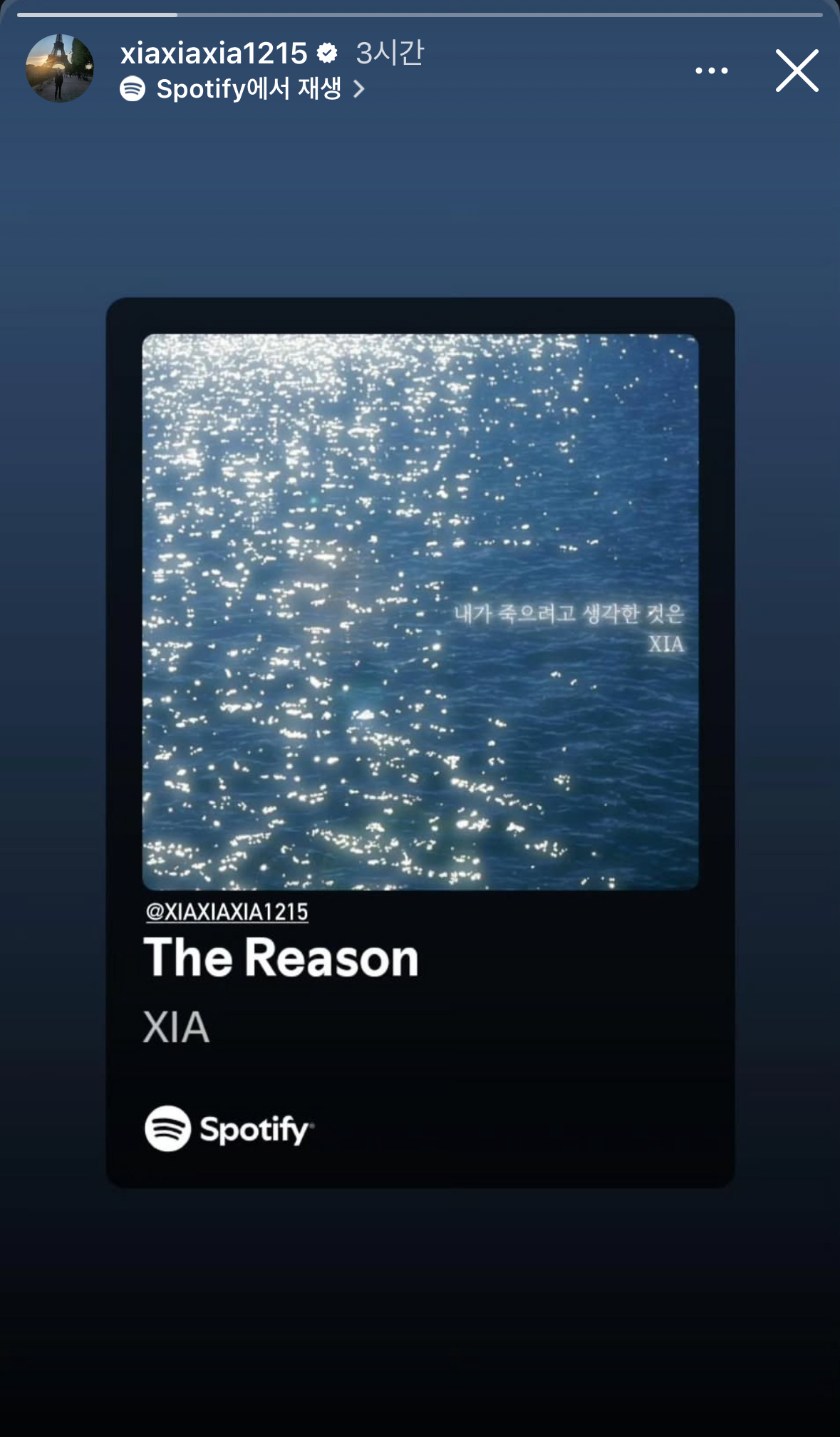Open the three-dot story options menu
Screen dimensions: 840x1437
[x=711, y=71]
